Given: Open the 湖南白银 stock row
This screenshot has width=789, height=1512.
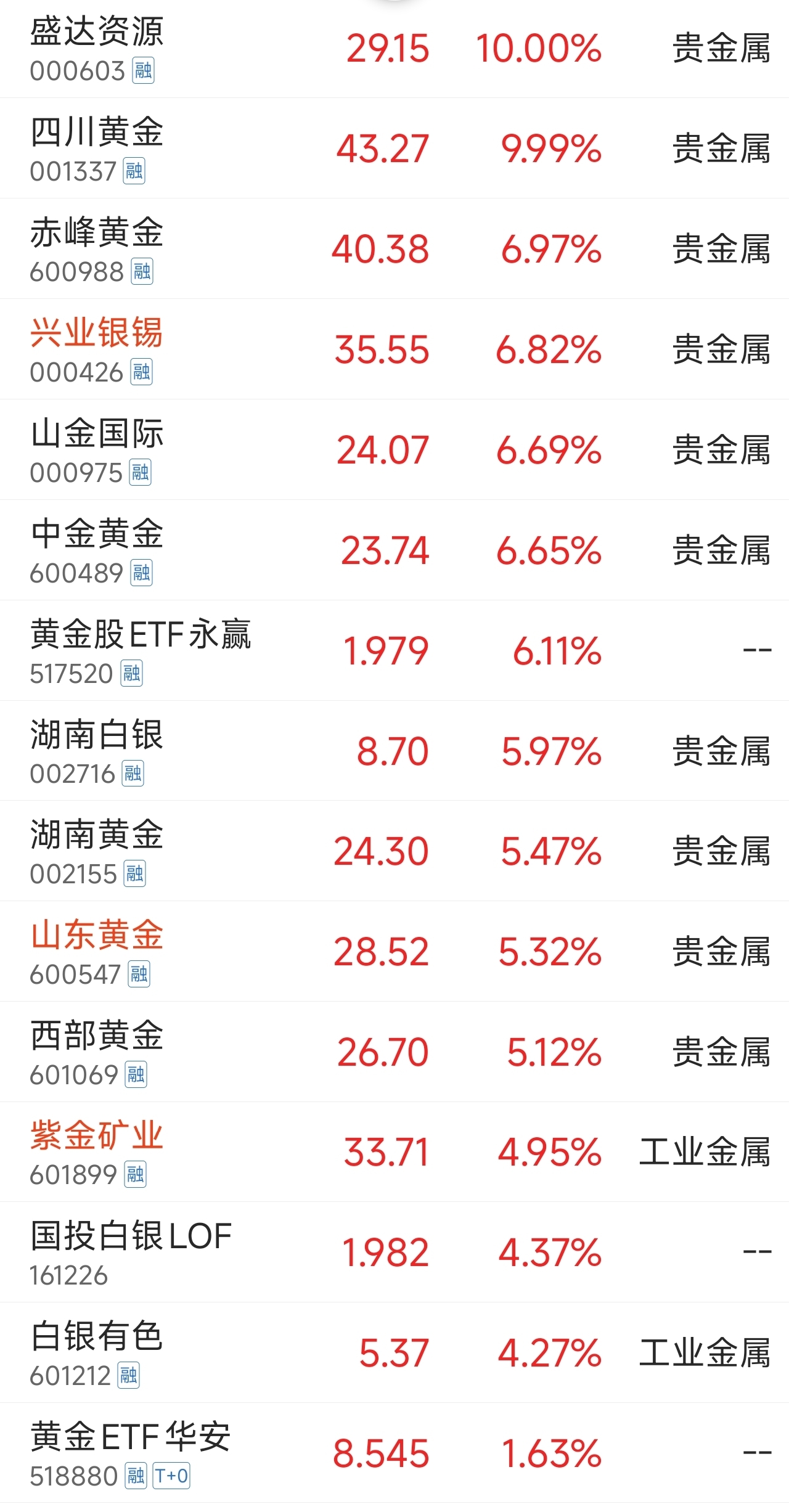Looking at the screenshot, I should [x=394, y=751].
